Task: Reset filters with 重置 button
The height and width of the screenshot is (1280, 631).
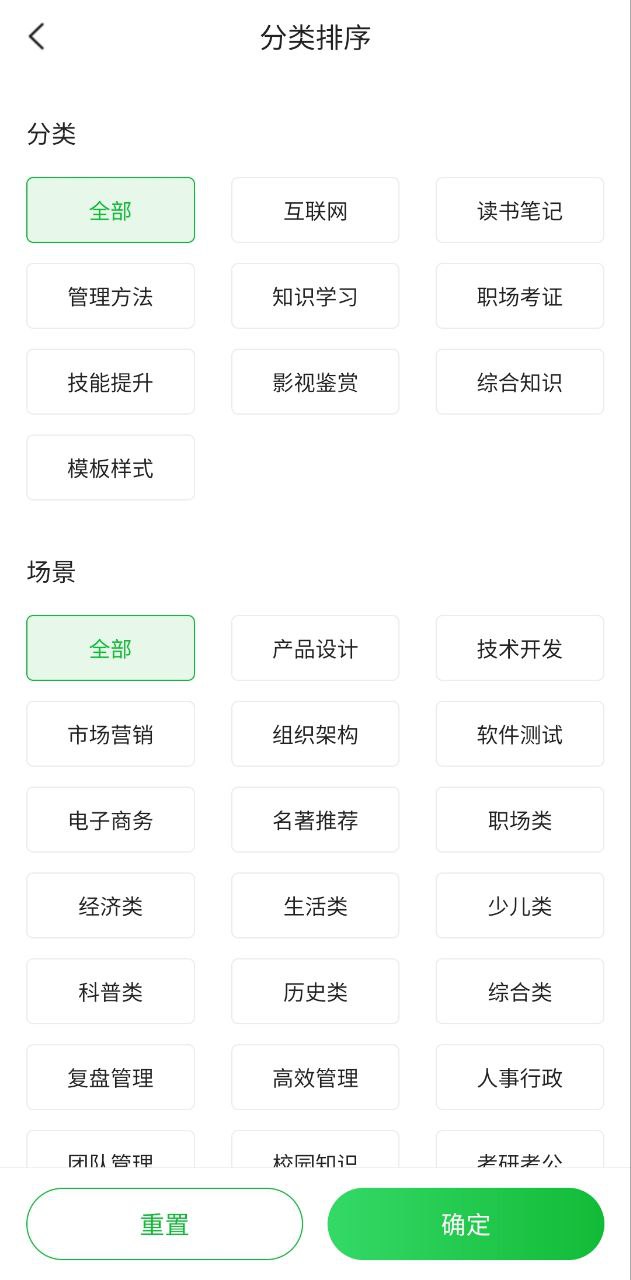Action: tap(164, 1224)
